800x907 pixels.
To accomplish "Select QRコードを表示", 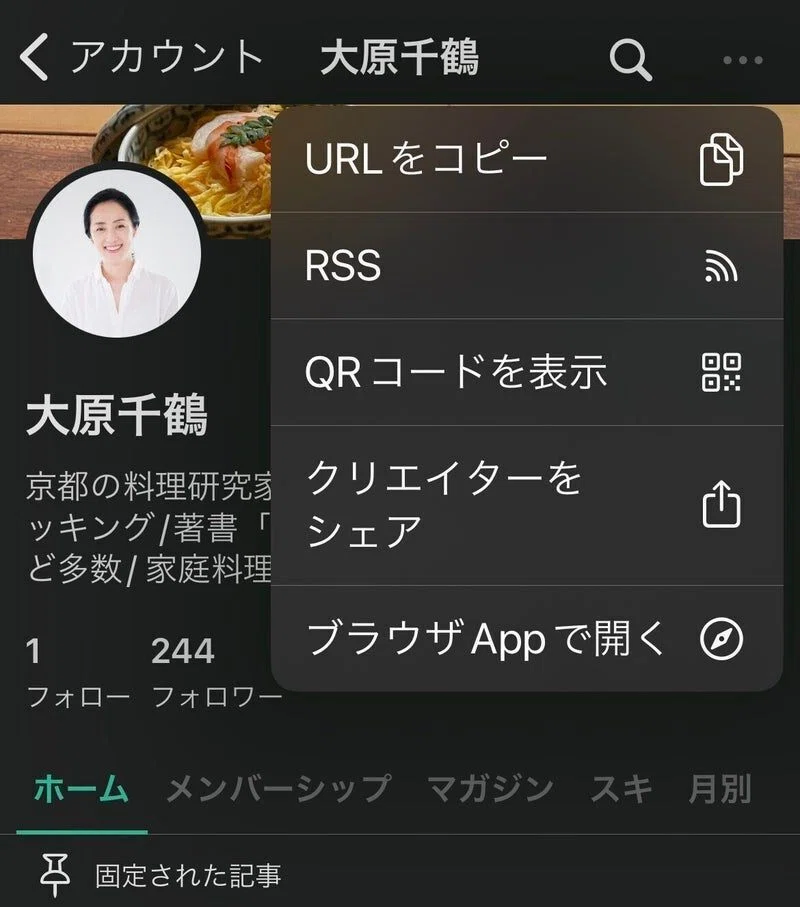I will 527,373.
